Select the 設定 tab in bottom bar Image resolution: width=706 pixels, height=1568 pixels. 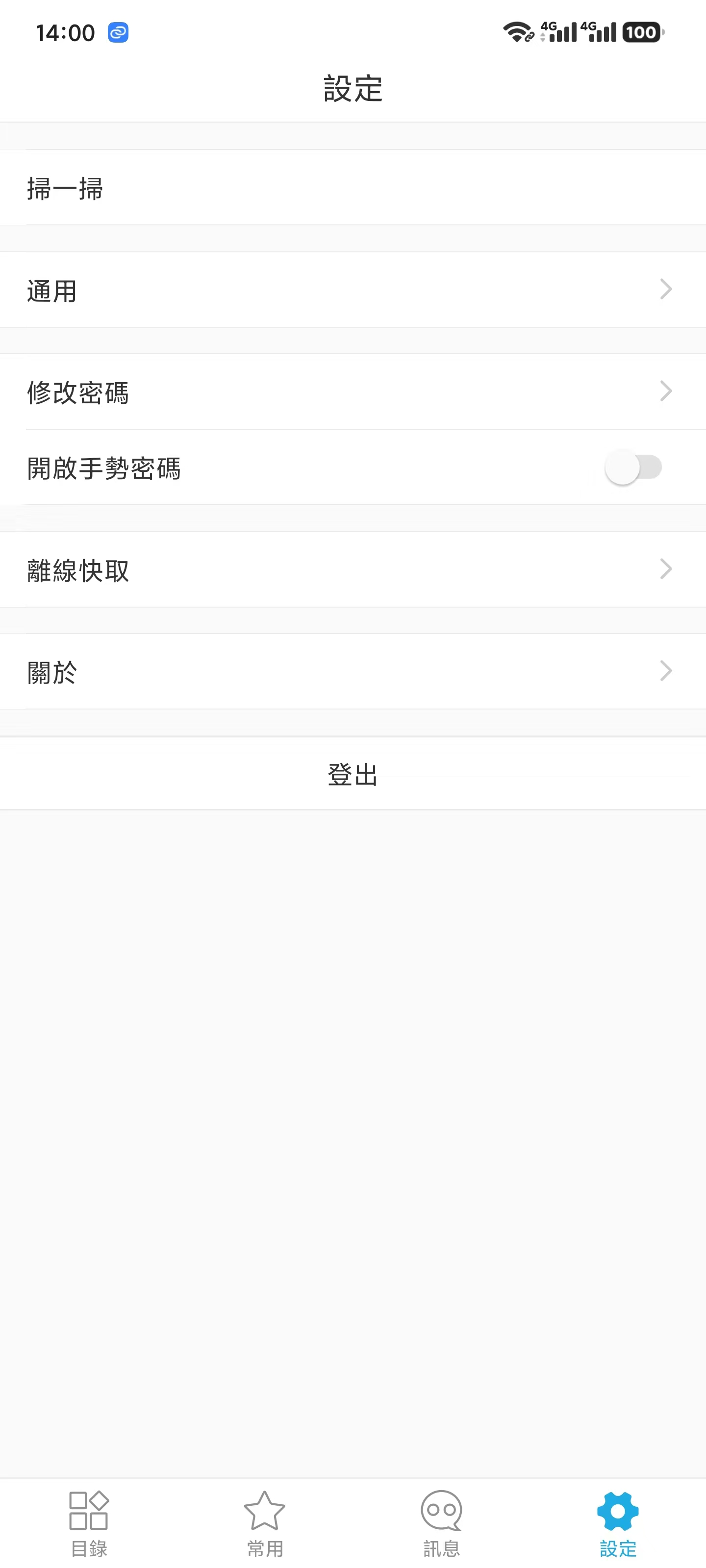point(617,1523)
